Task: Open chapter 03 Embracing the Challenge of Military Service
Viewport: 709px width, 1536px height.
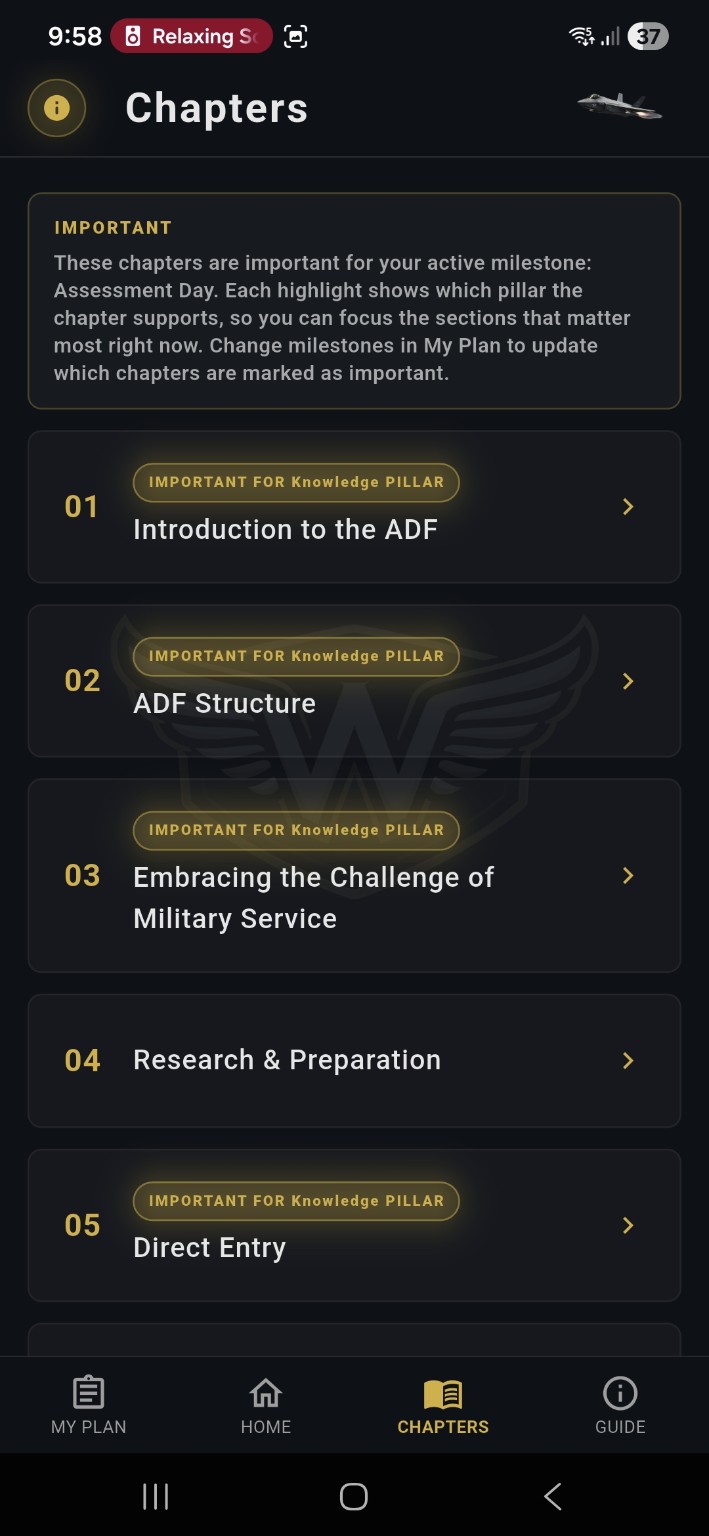Action: pos(354,876)
